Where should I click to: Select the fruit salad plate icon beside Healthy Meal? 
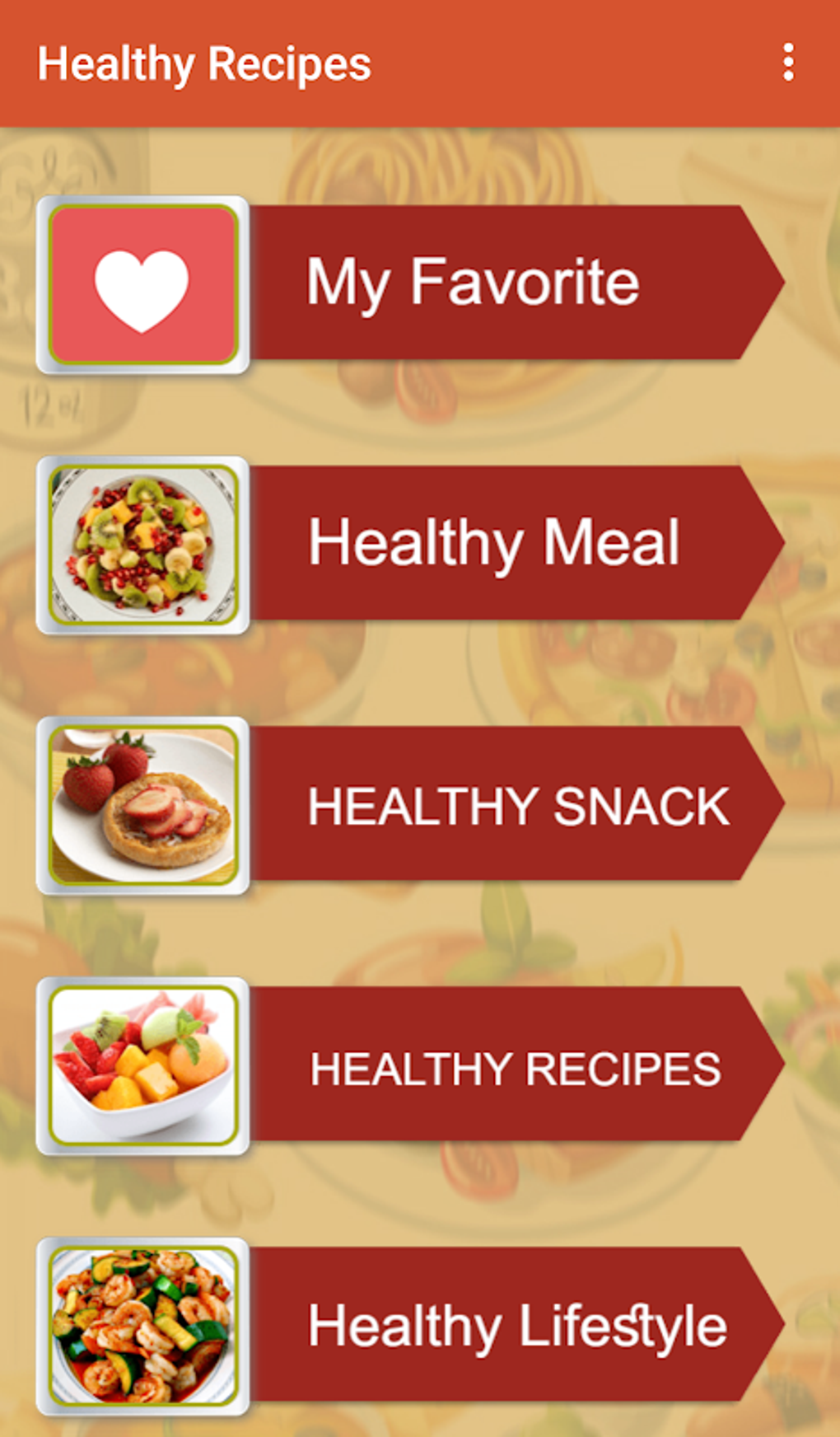pos(143,543)
